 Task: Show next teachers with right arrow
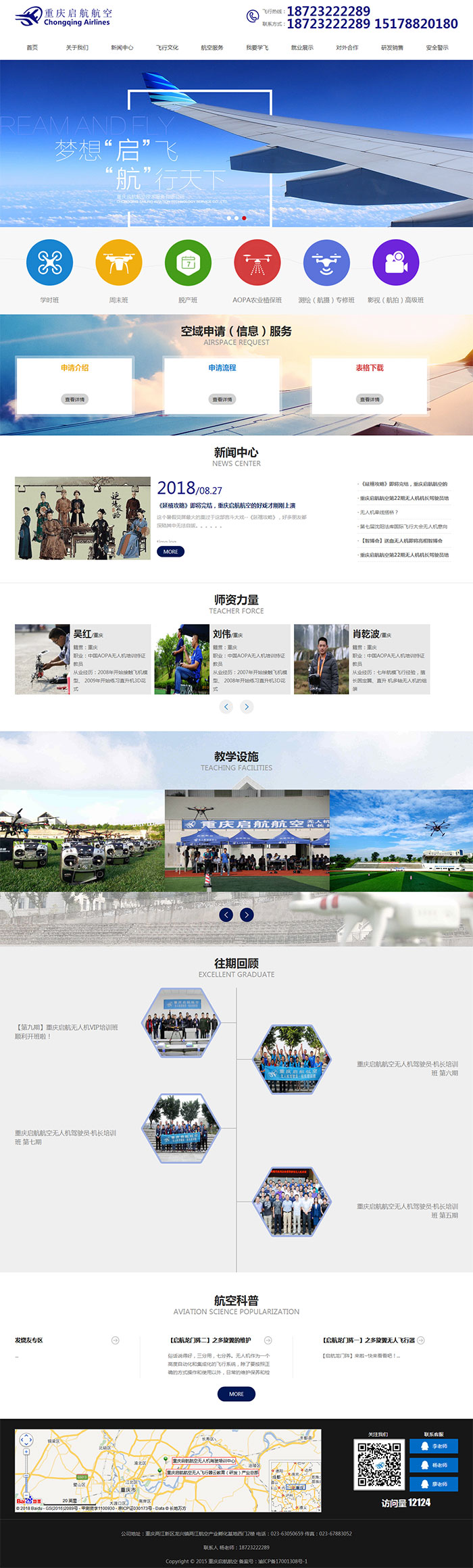click(x=247, y=707)
